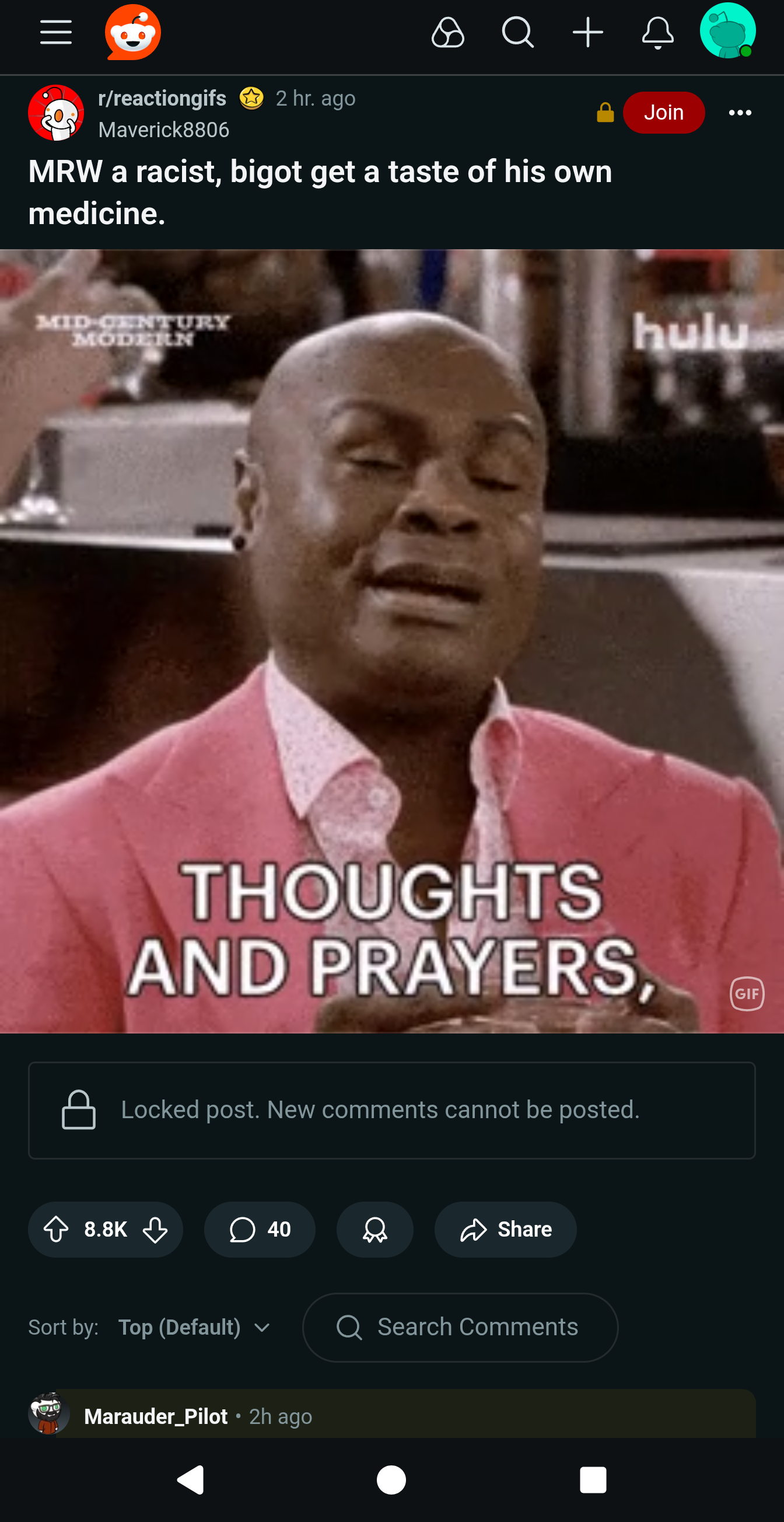This screenshot has height=1522, width=784.
Task: View the 40 comments
Action: click(260, 1229)
